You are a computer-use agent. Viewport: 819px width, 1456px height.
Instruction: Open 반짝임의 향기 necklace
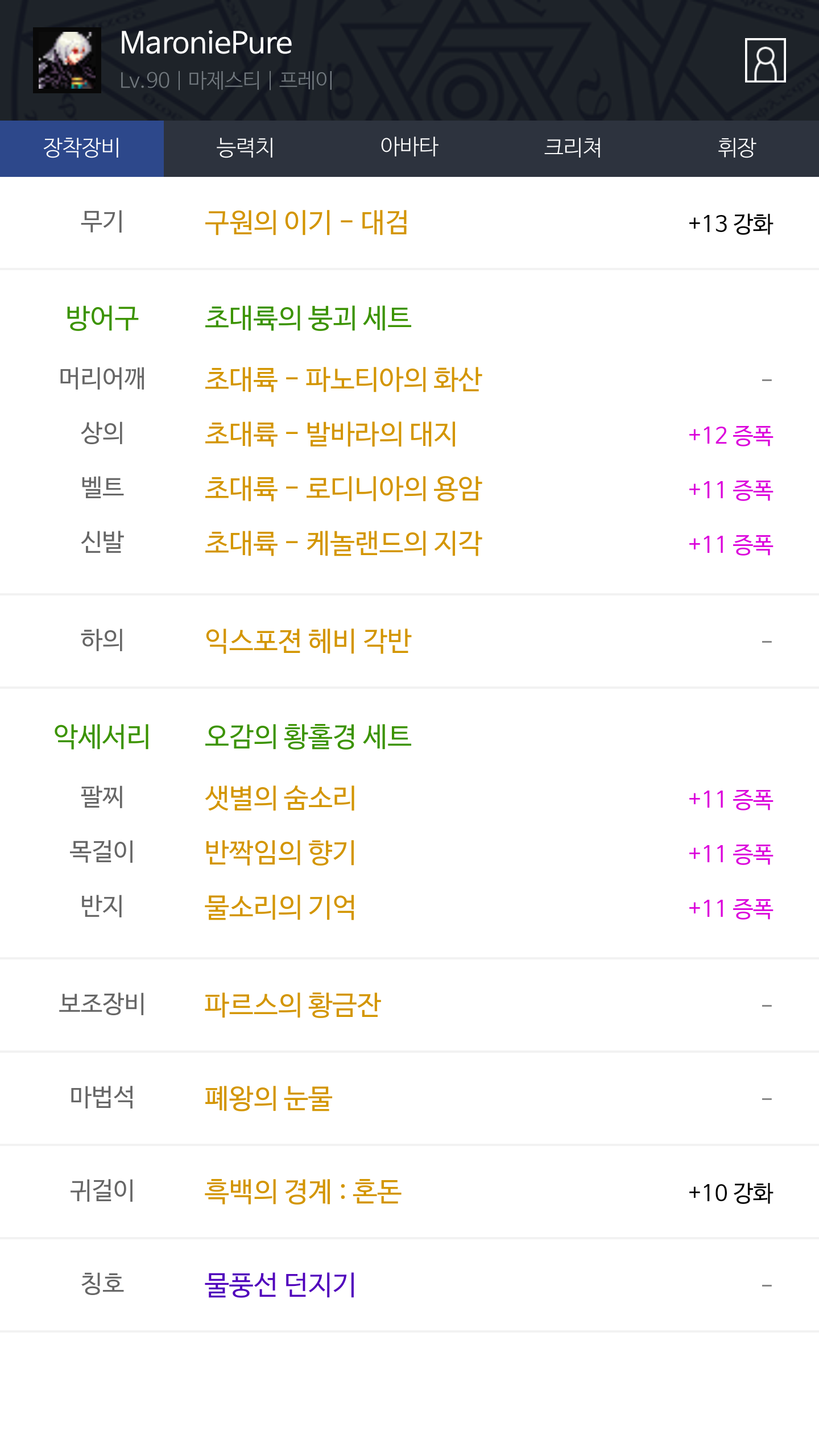tap(280, 852)
